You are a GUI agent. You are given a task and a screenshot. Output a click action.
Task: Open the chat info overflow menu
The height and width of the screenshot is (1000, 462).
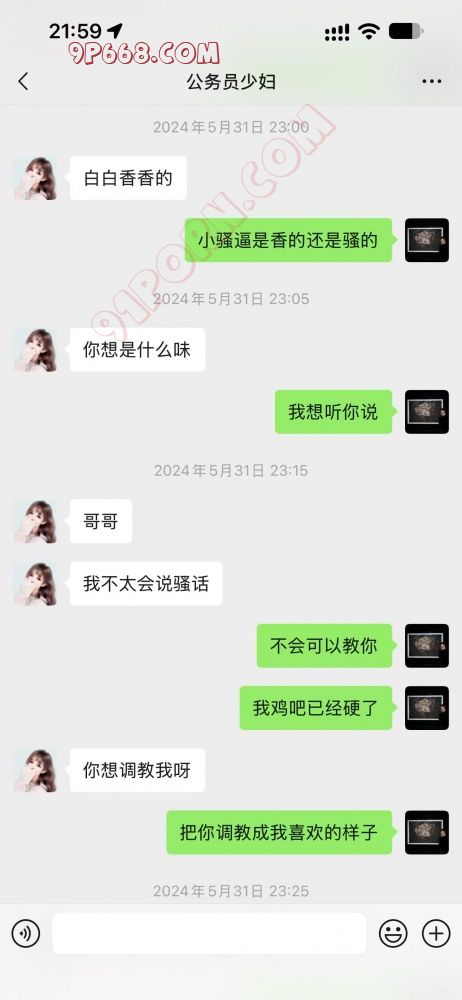coord(432,82)
